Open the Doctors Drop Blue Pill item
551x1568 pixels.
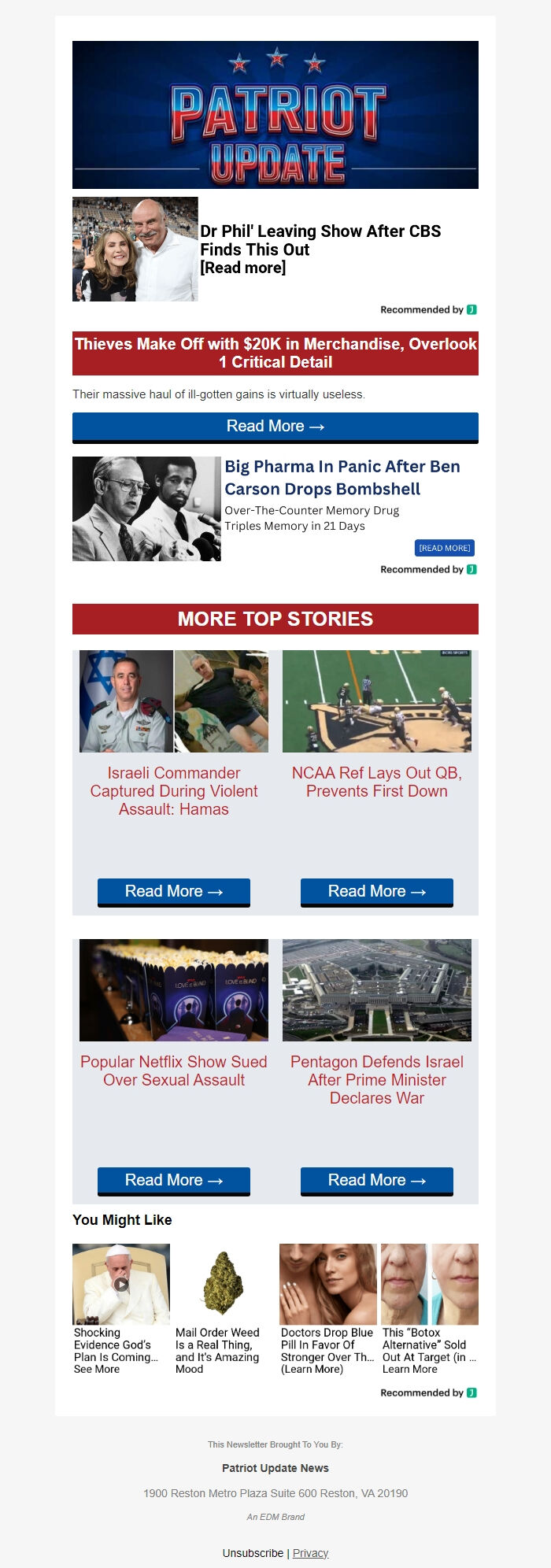coord(327,1351)
